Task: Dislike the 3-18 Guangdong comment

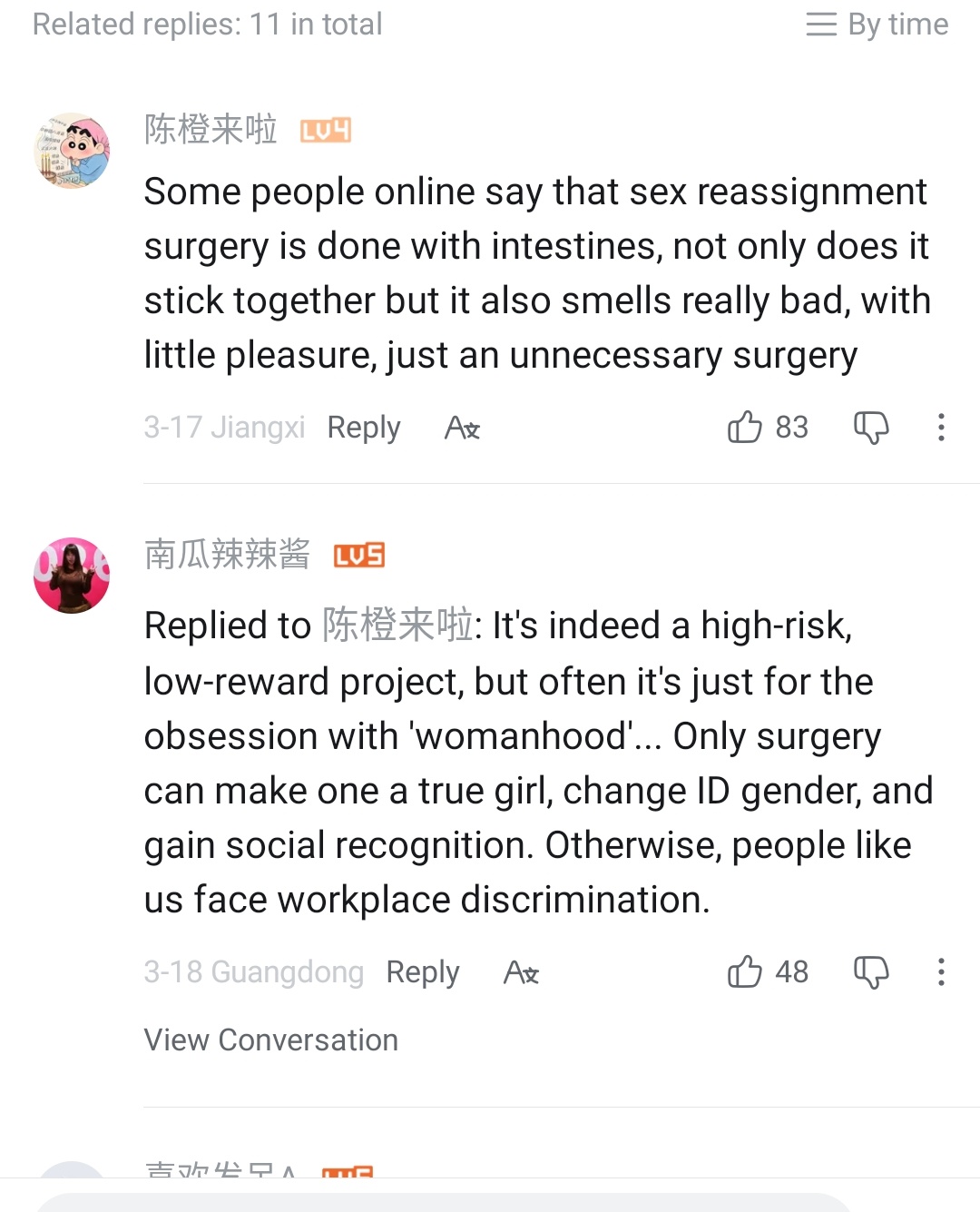Action: (871, 972)
